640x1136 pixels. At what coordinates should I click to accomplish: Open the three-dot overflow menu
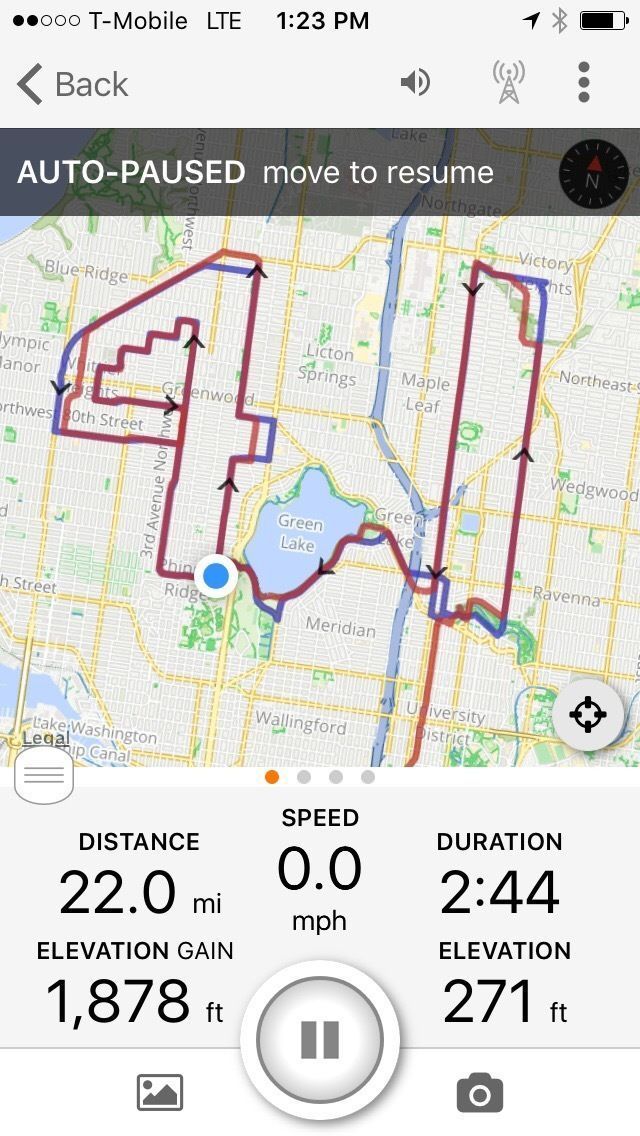coord(584,83)
